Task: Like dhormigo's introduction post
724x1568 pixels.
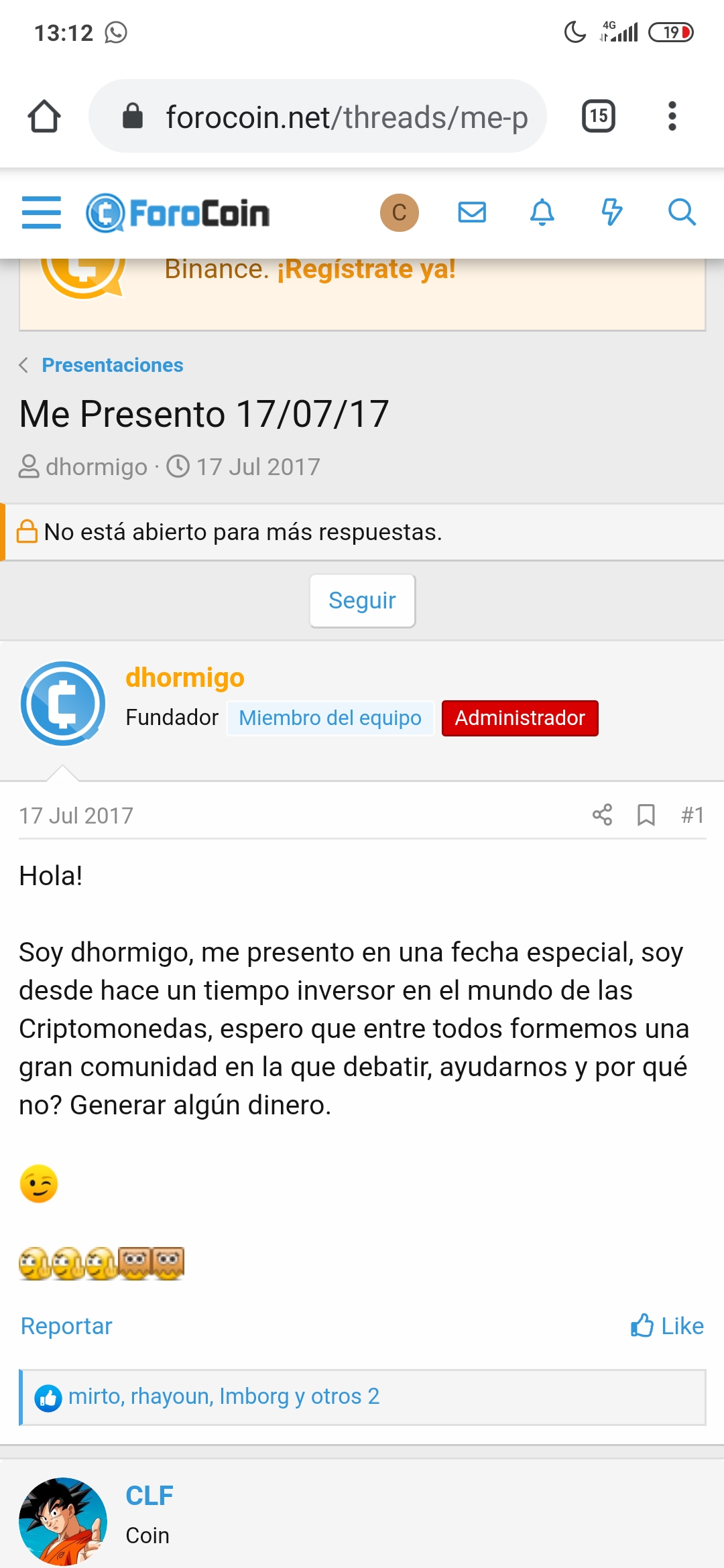Action: tap(668, 1326)
